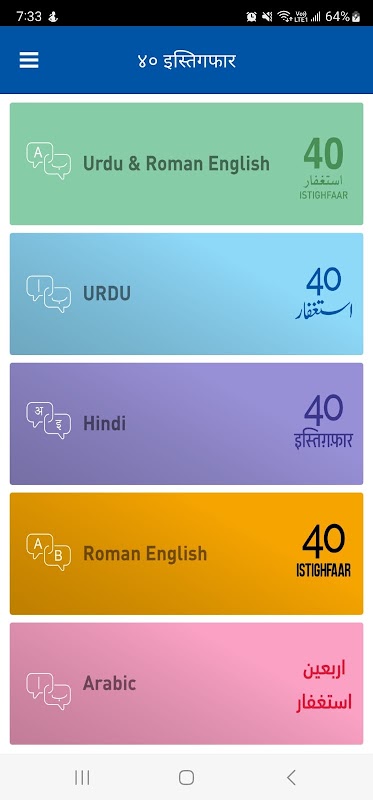Open the hamburger drawer menu
The height and width of the screenshot is (800, 373).
tap(29, 61)
